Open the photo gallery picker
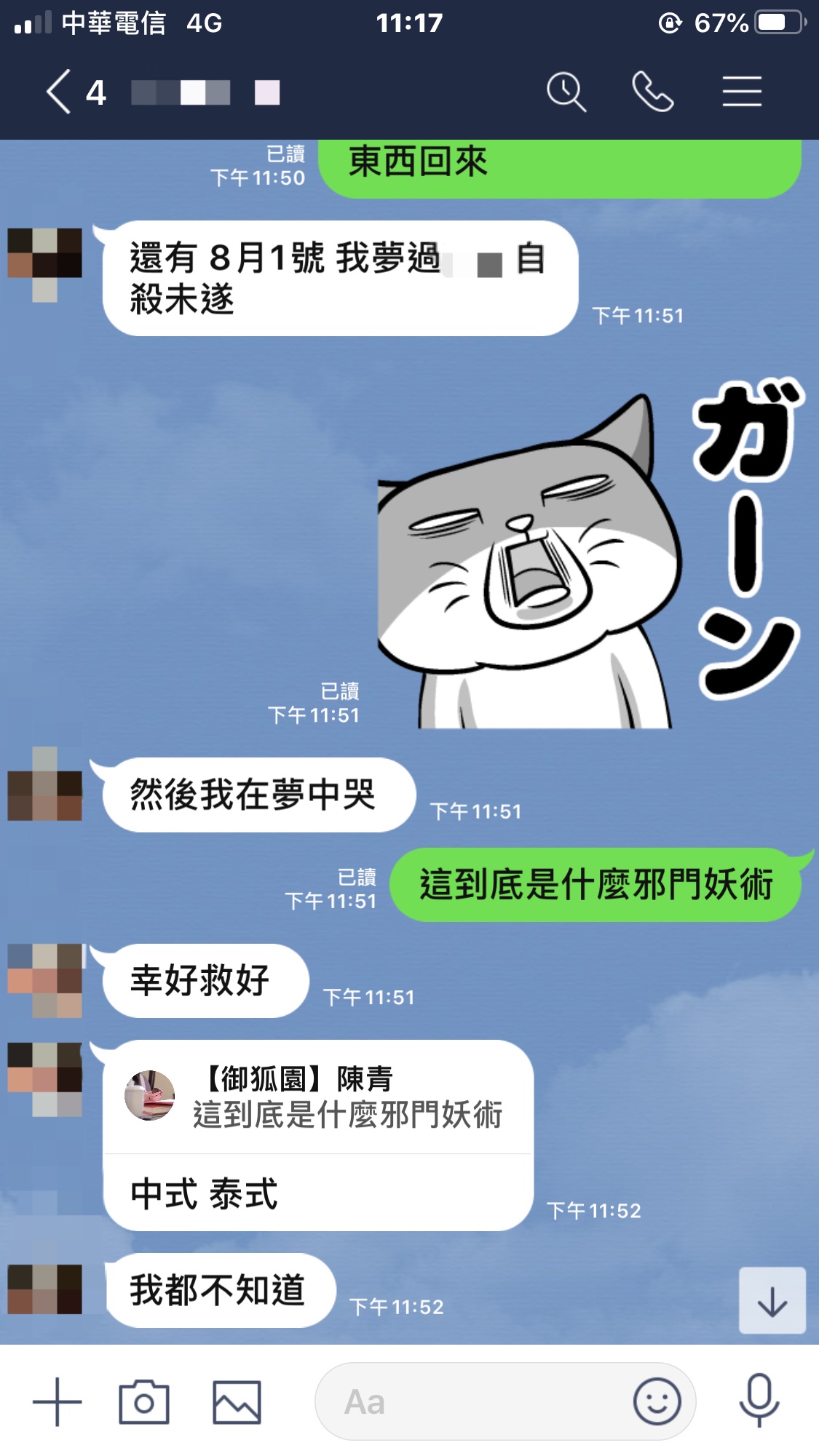819x1456 pixels. 237,1401
